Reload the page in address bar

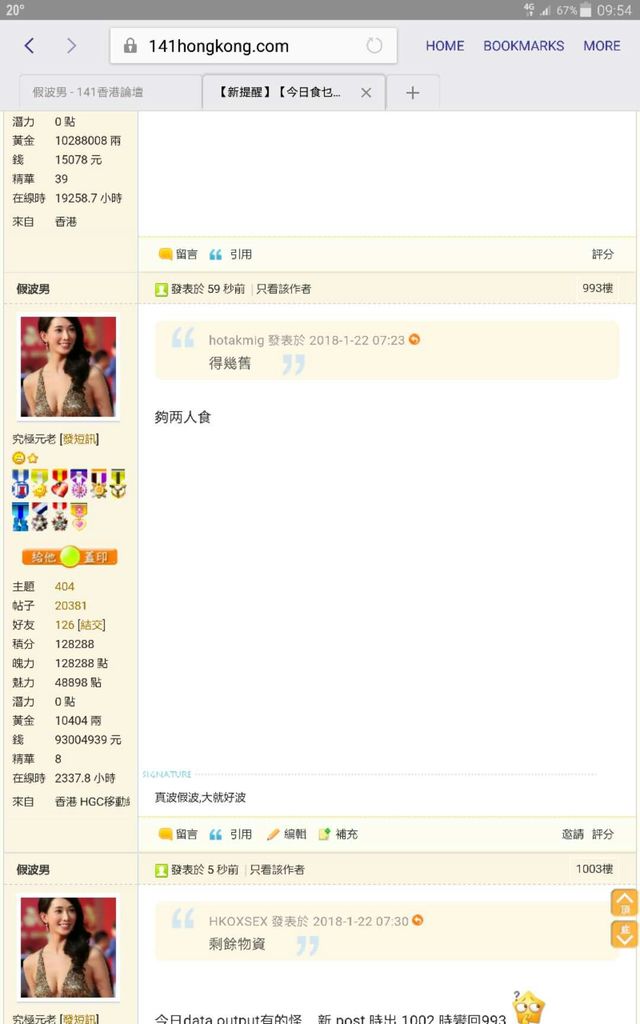[x=374, y=46]
